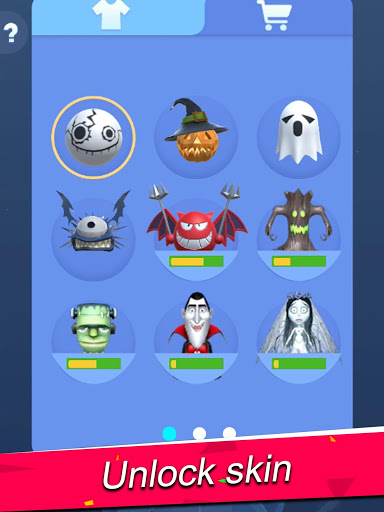Select the white ghost skin

(299, 137)
